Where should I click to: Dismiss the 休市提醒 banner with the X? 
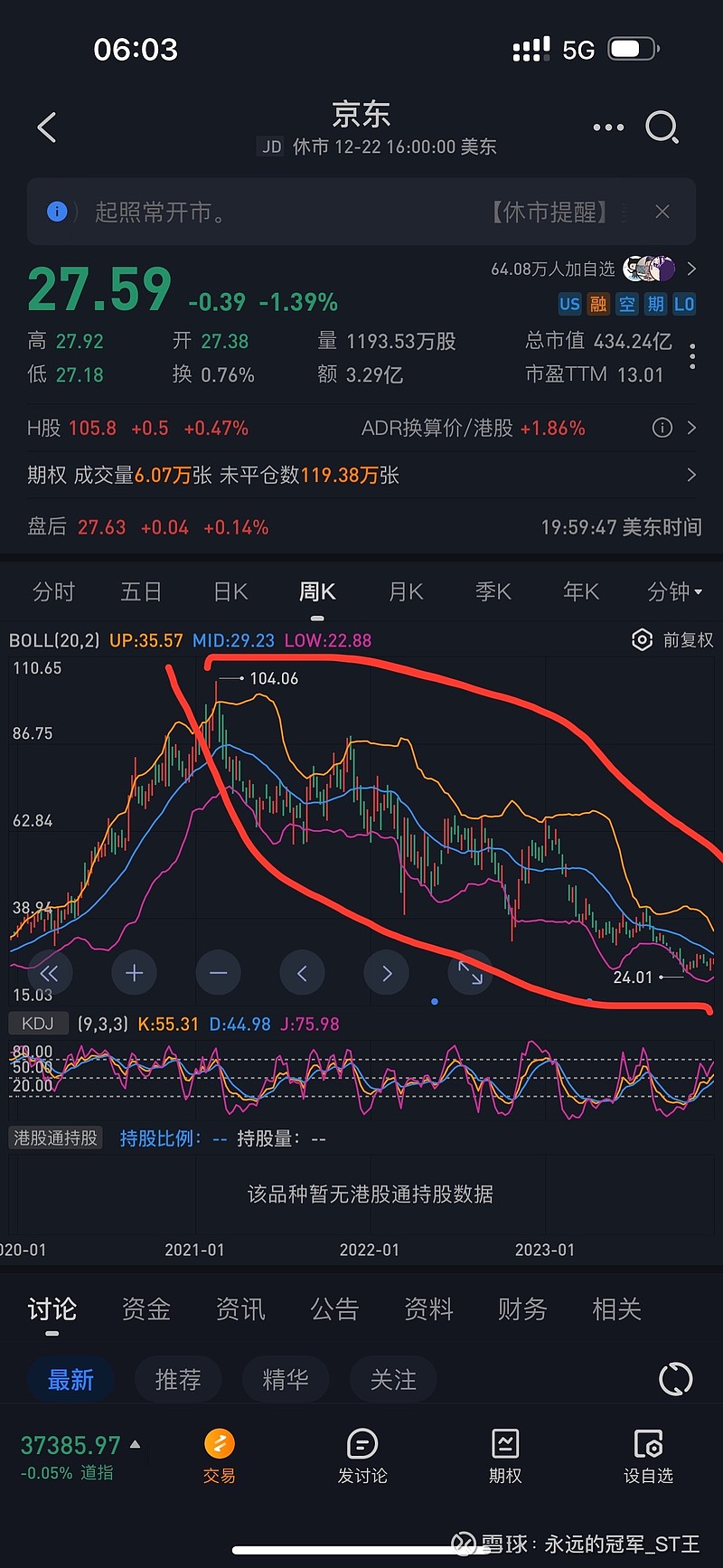pyautogui.click(x=662, y=212)
